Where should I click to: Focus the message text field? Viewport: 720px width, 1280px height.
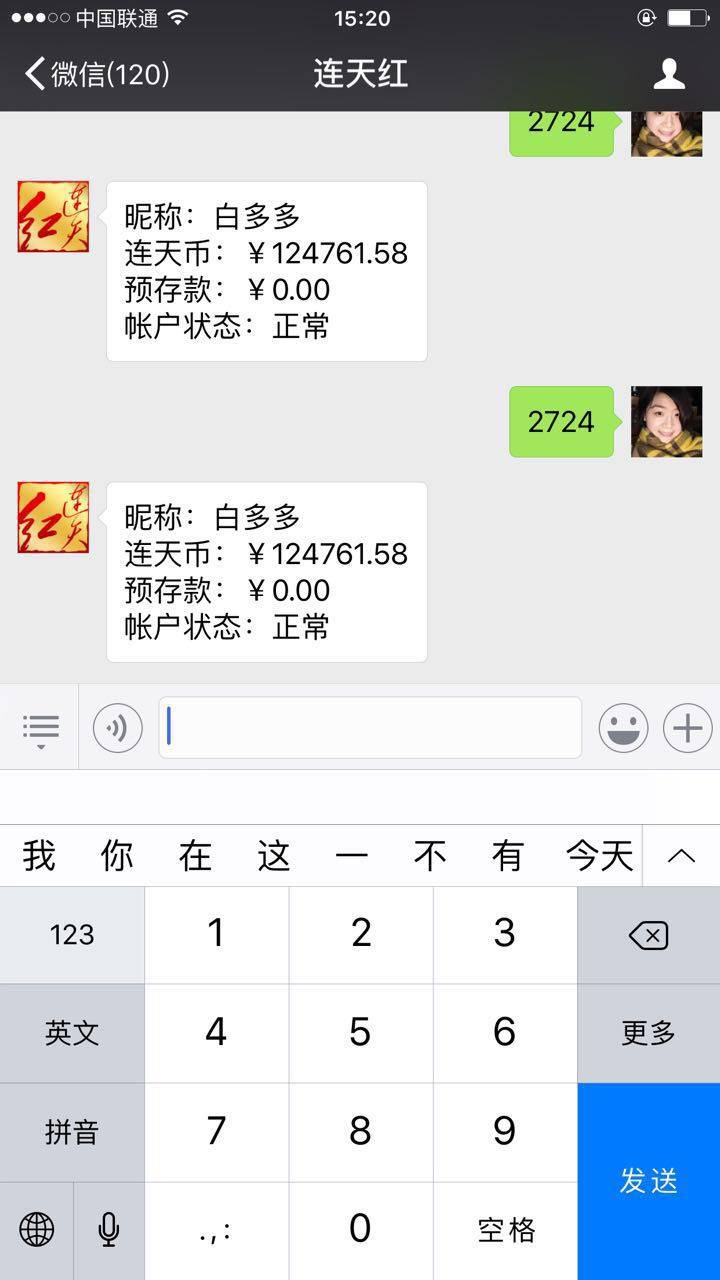[x=370, y=728]
